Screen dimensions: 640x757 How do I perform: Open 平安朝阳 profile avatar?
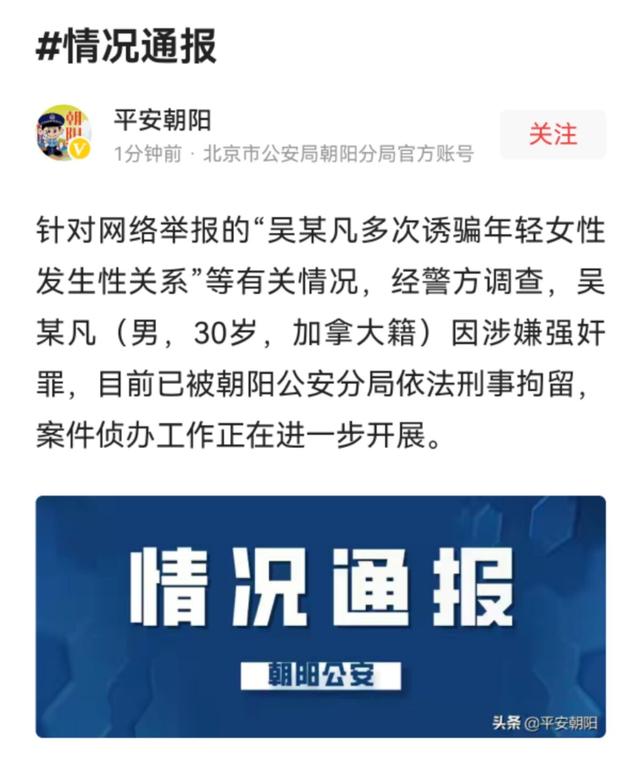coord(65,133)
